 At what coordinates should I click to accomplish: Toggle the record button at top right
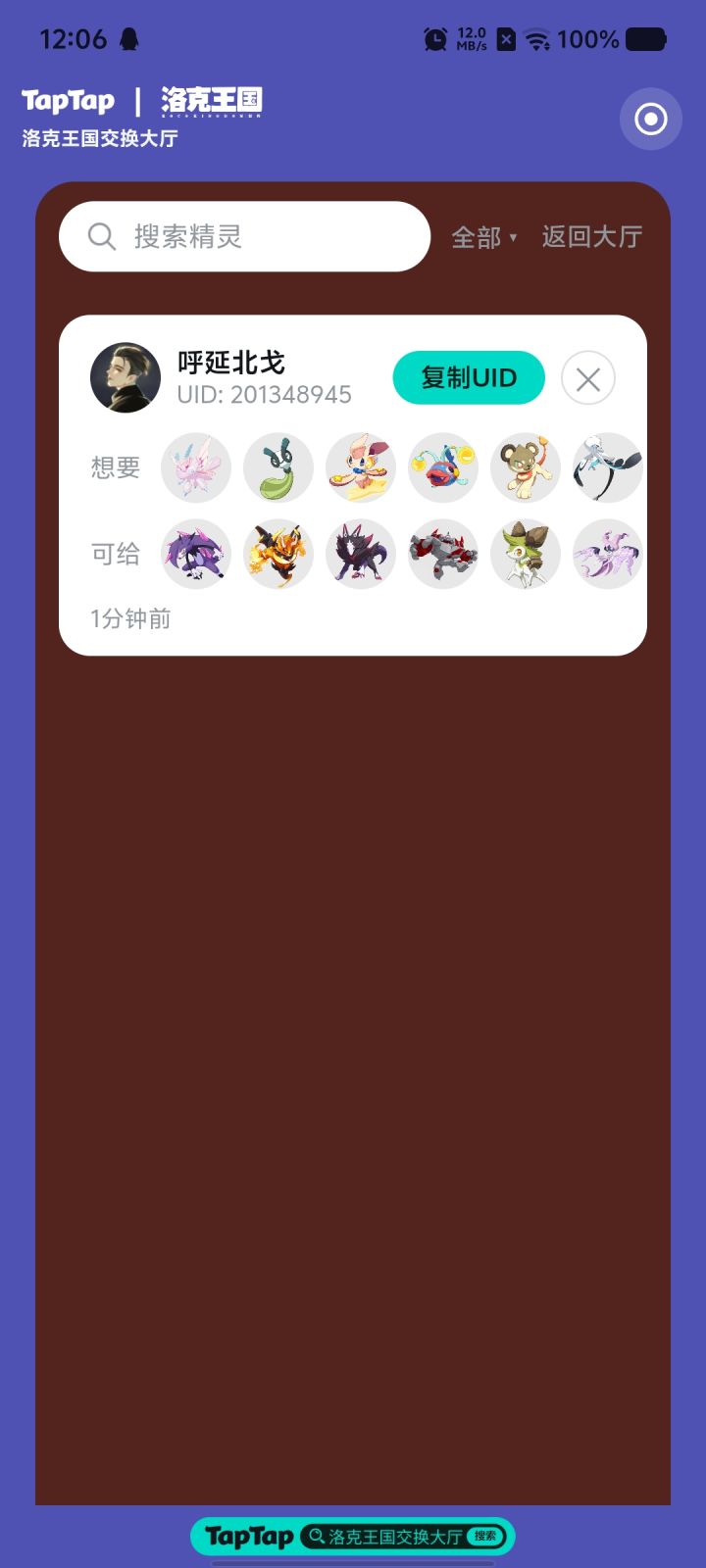pyautogui.click(x=650, y=119)
